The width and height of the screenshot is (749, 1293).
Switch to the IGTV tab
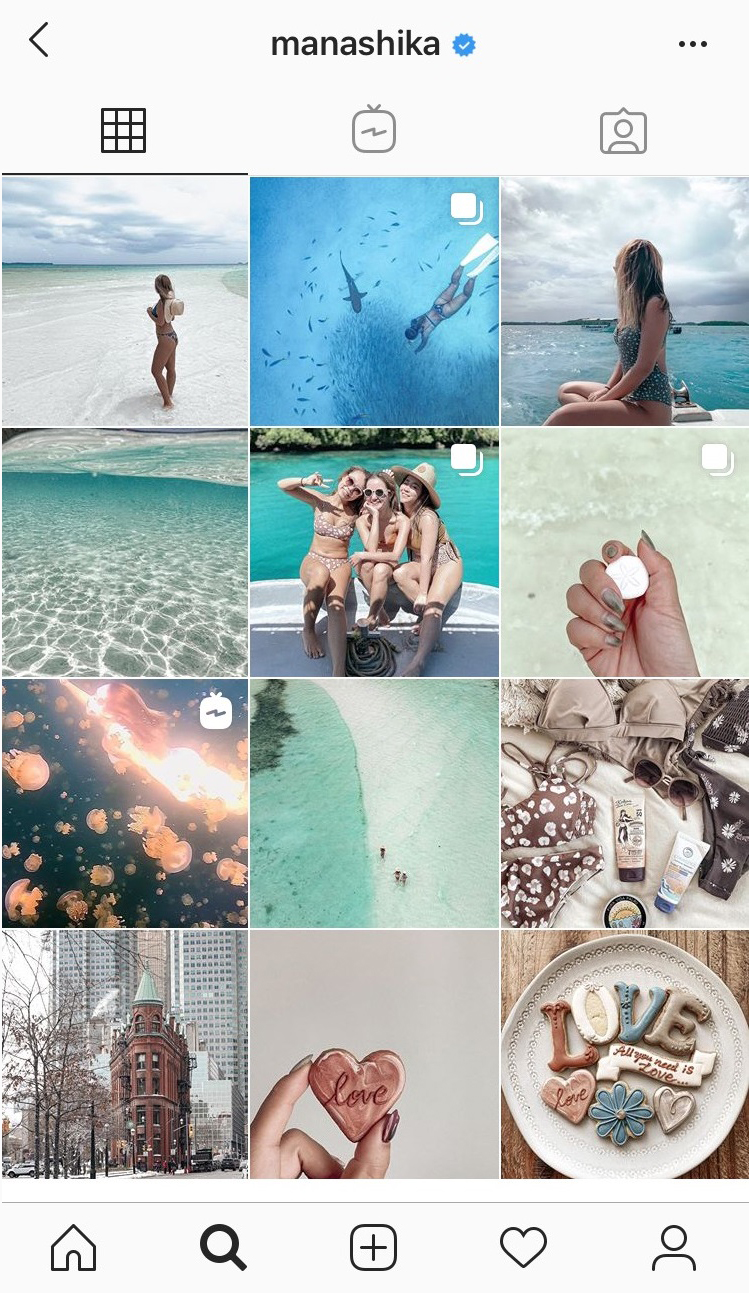(x=374, y=131)
